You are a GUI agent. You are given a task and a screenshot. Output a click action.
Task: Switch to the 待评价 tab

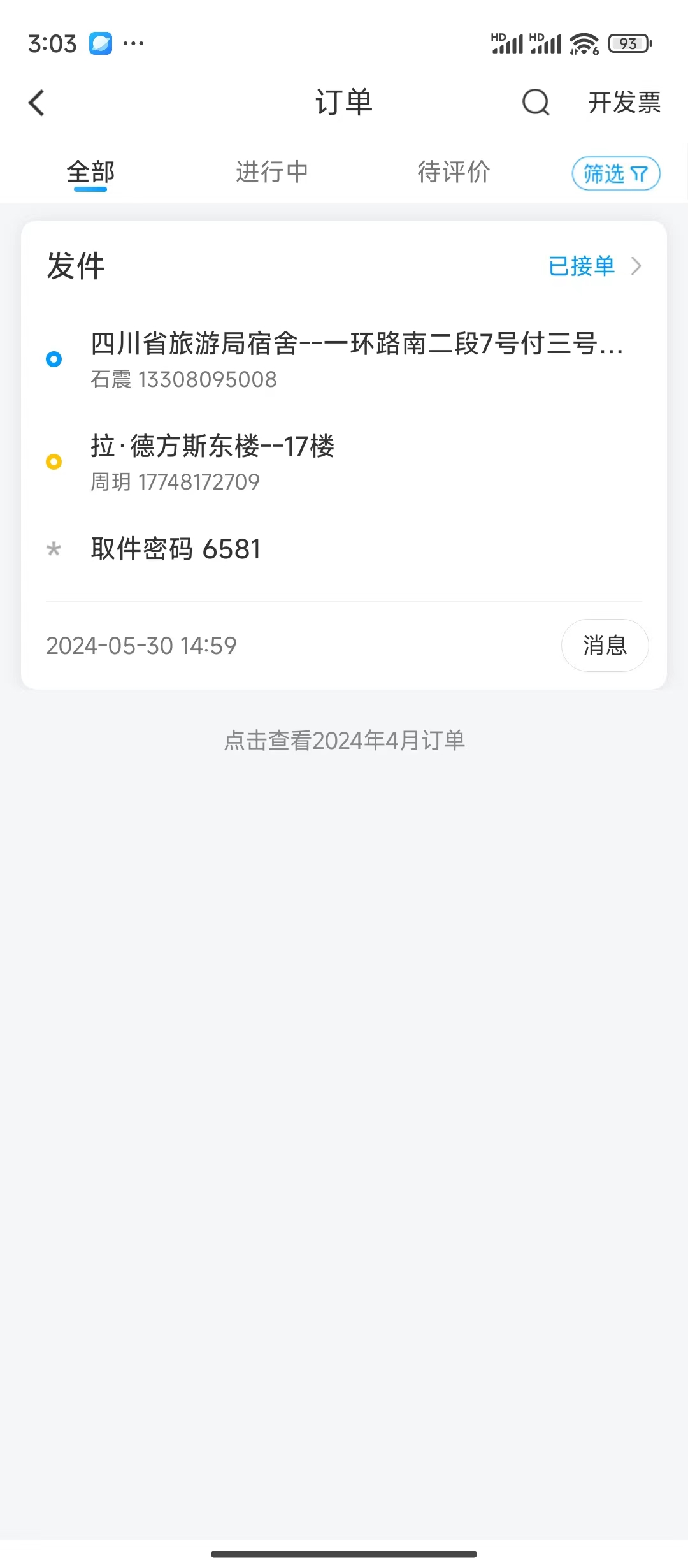pos(454,172)
